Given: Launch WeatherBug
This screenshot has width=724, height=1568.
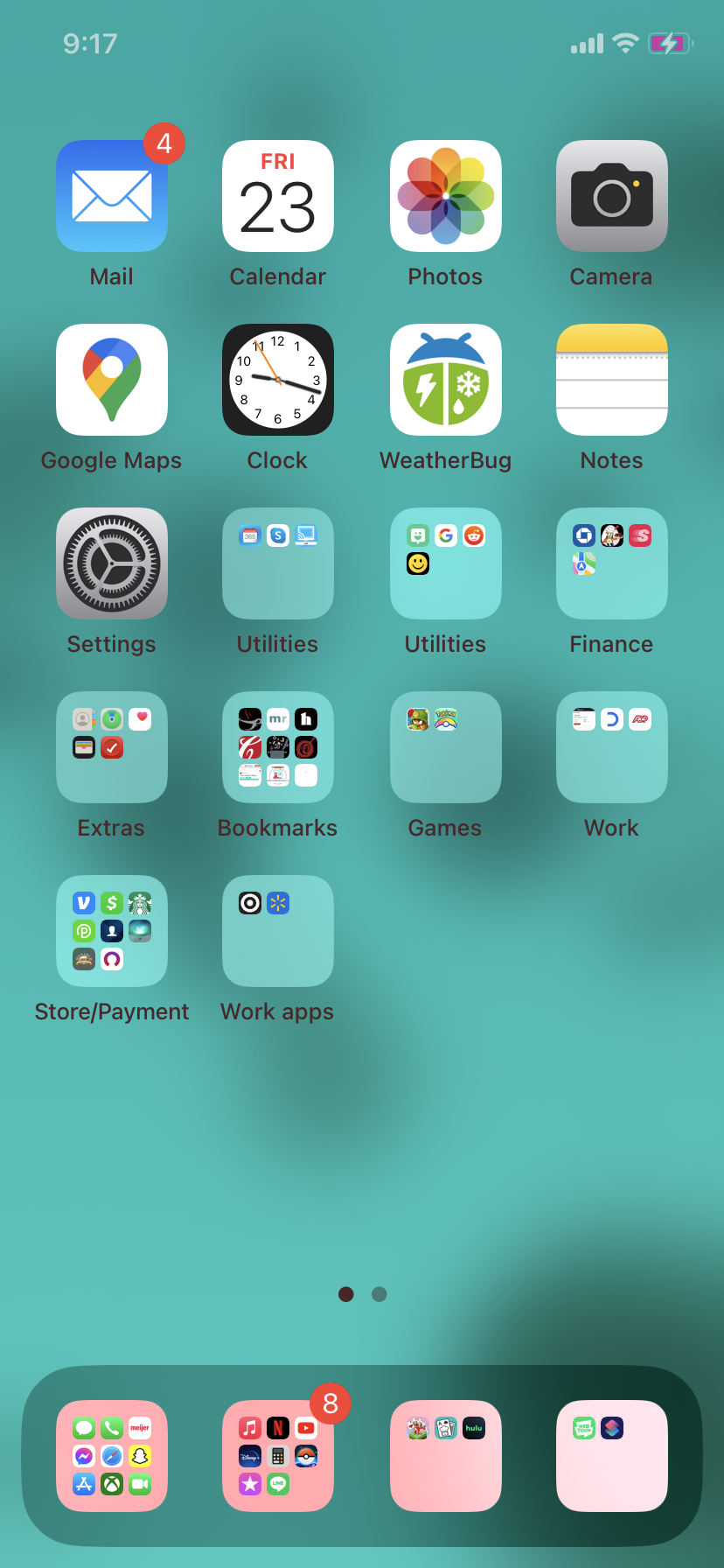Looking at the screenshot, I should coord(446,380).
